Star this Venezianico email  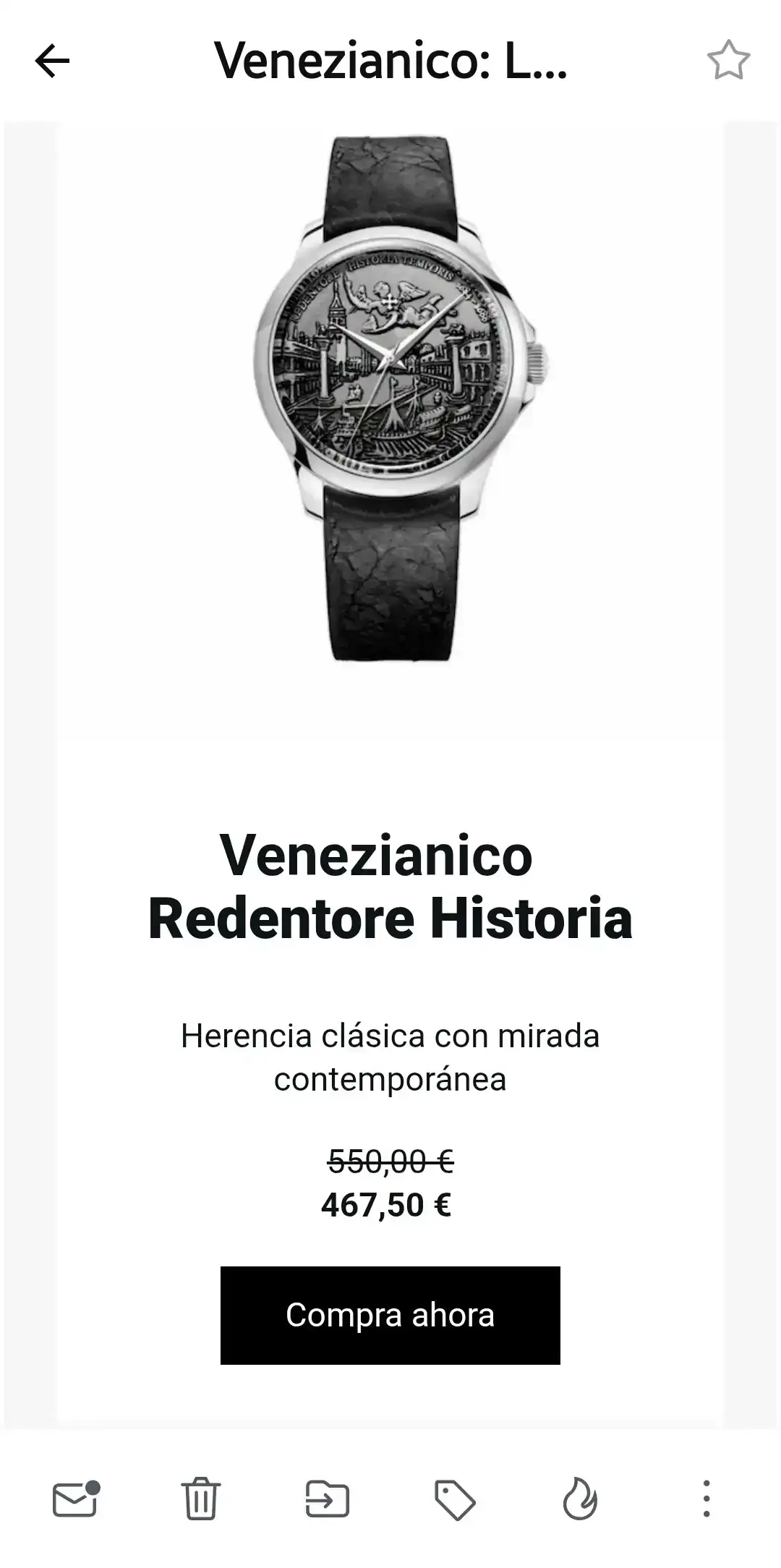(x=727, y=61)
